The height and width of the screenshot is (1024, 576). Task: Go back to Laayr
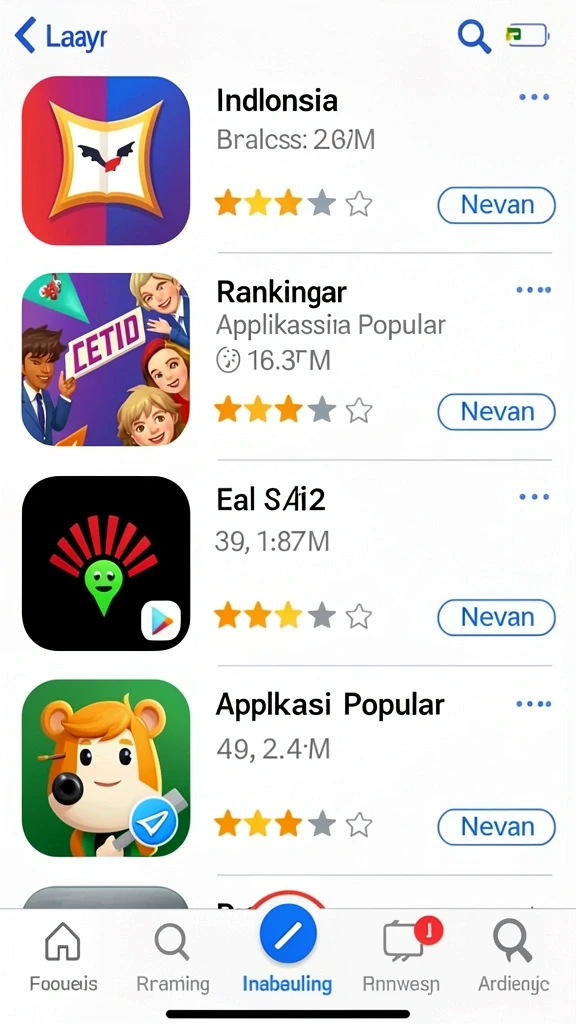(x=60, y=36)
